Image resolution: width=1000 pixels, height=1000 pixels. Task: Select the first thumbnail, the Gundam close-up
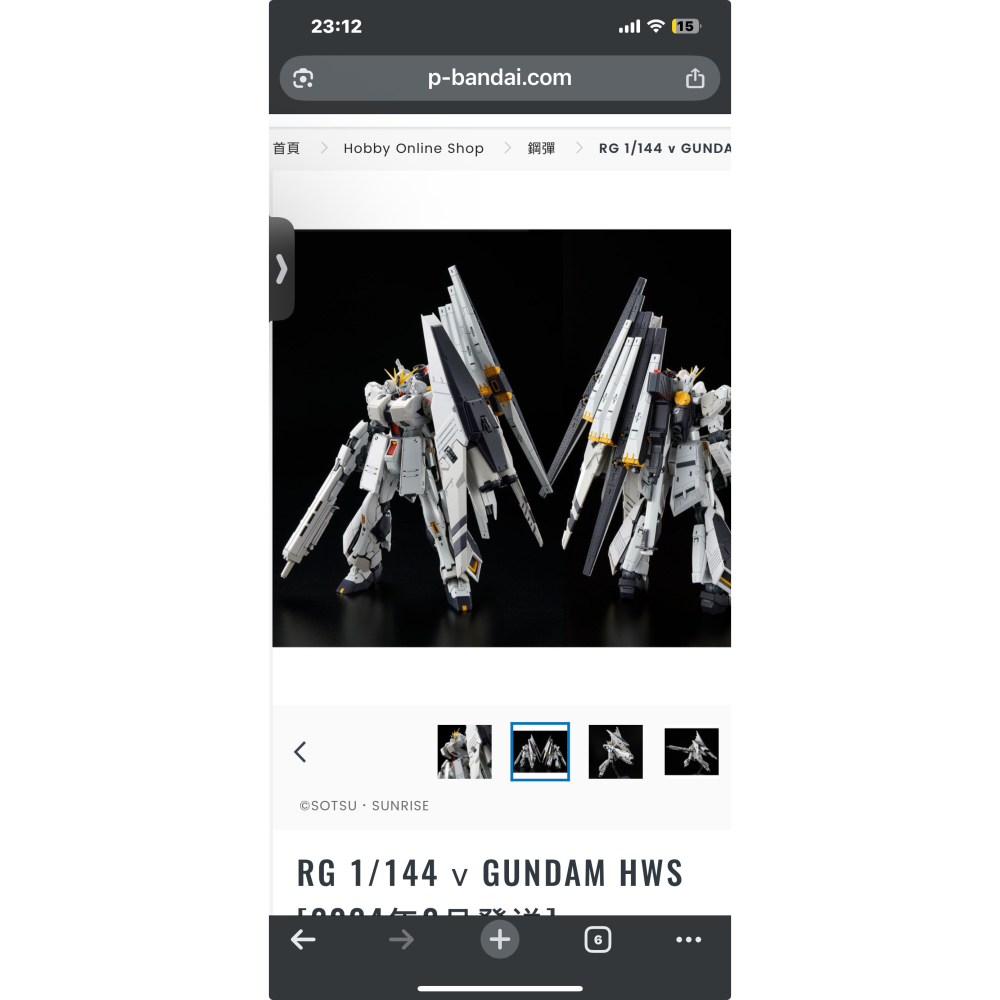coord(464,752)
